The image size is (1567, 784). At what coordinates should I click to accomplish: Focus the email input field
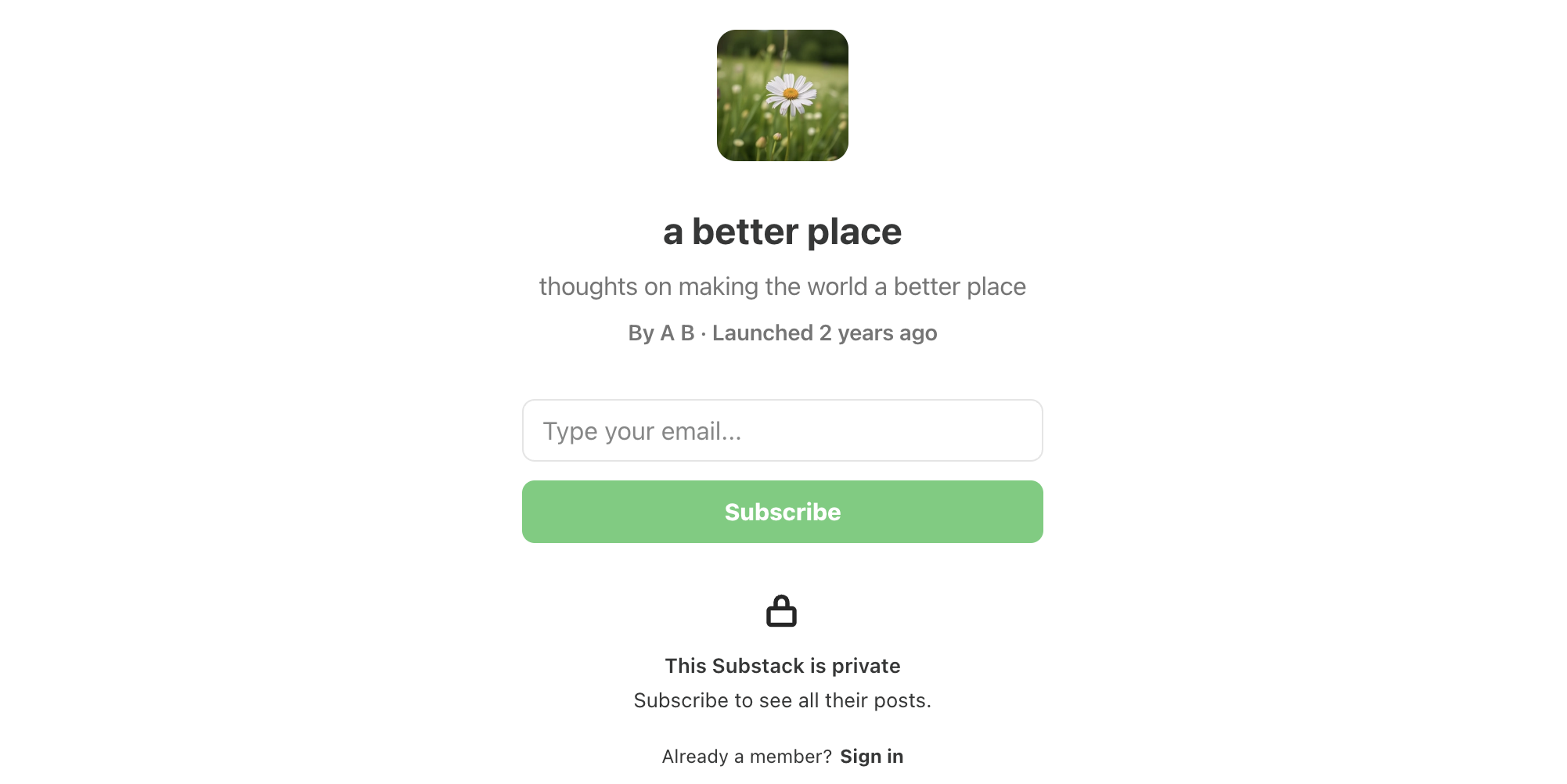point(782,431)
